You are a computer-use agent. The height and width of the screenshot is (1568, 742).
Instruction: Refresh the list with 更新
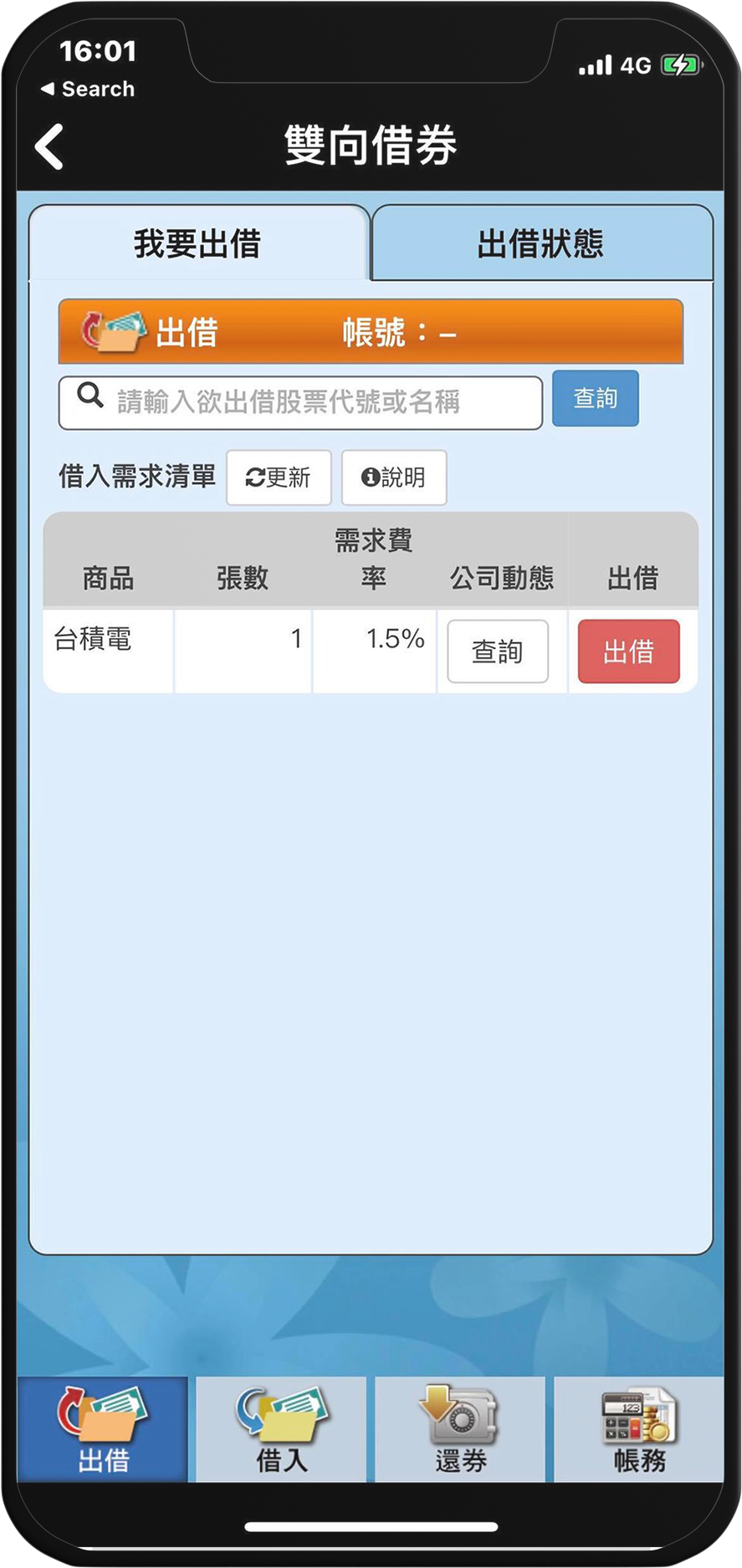click(x=279, y=478)
